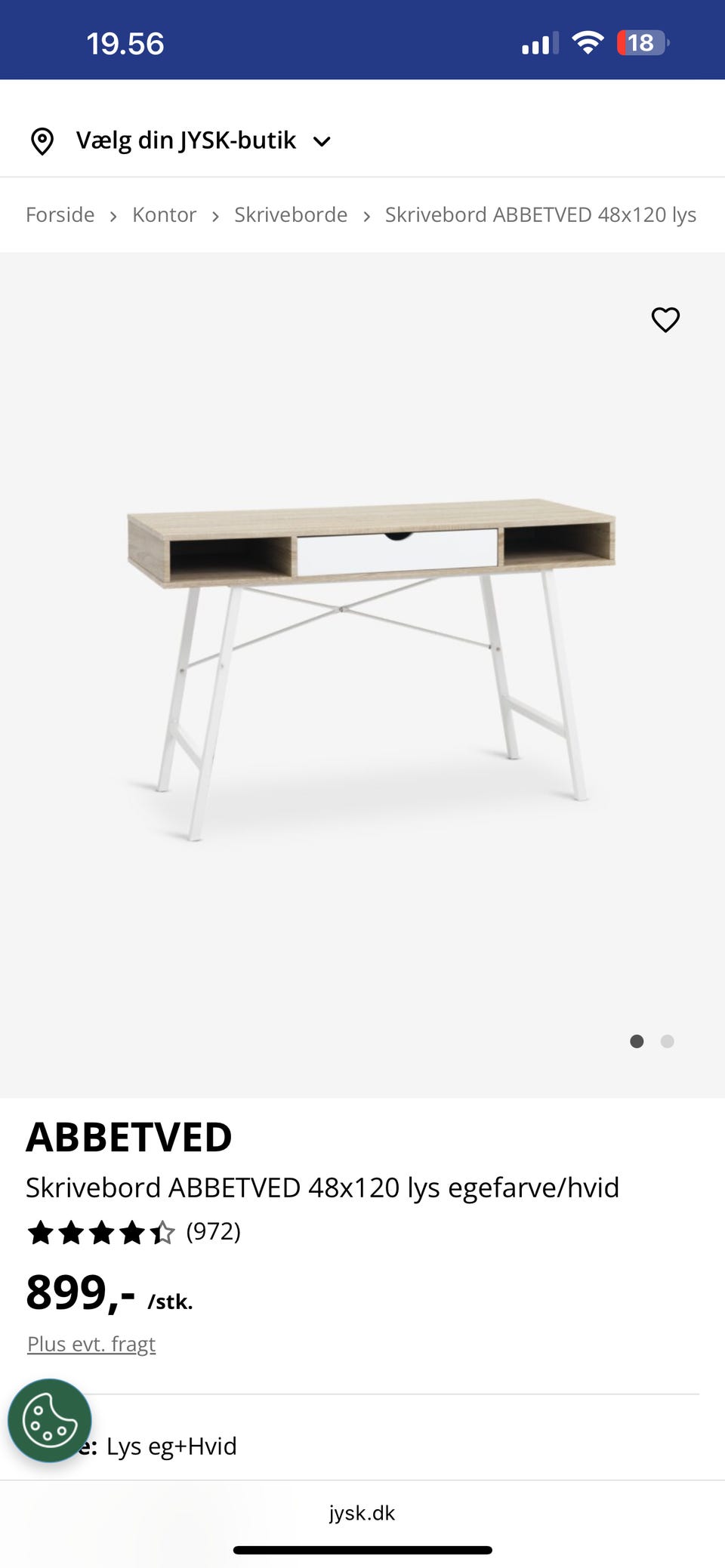Tap the jysk.dk address bar

click(362, 1513)
